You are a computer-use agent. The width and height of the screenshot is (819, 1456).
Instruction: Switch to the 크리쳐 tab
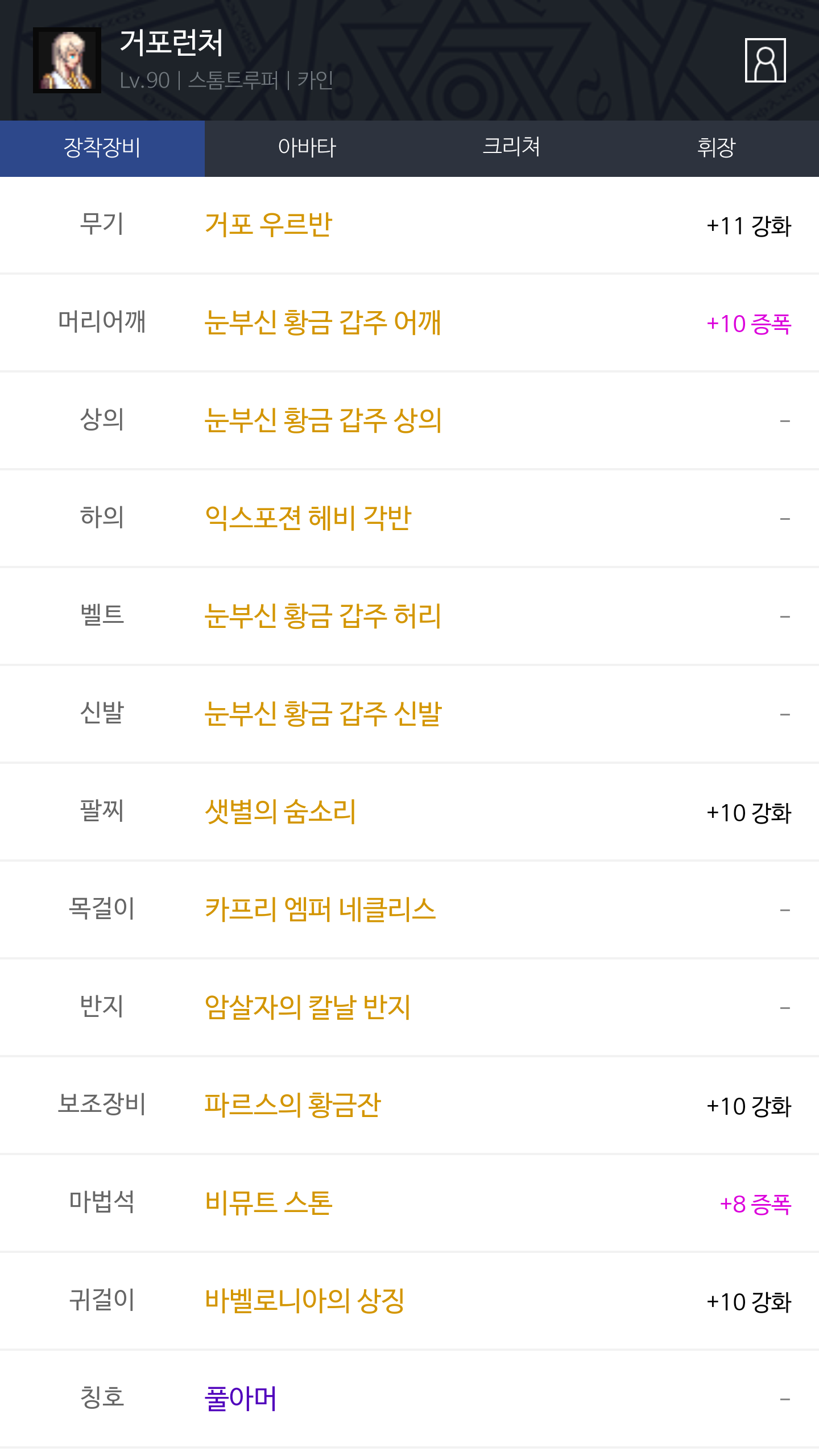512,148
